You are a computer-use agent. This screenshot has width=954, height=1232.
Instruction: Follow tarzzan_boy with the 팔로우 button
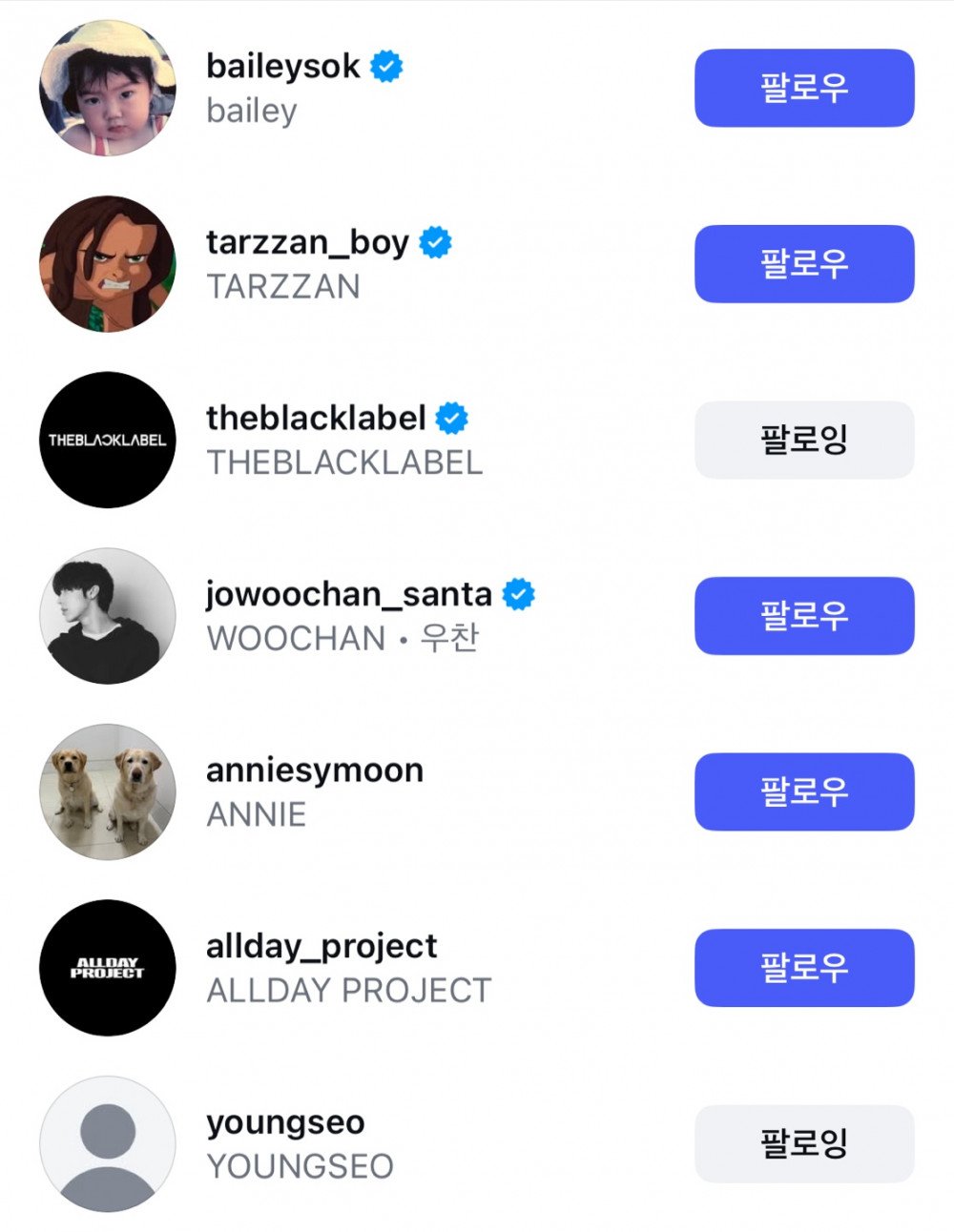pos(803,264)
